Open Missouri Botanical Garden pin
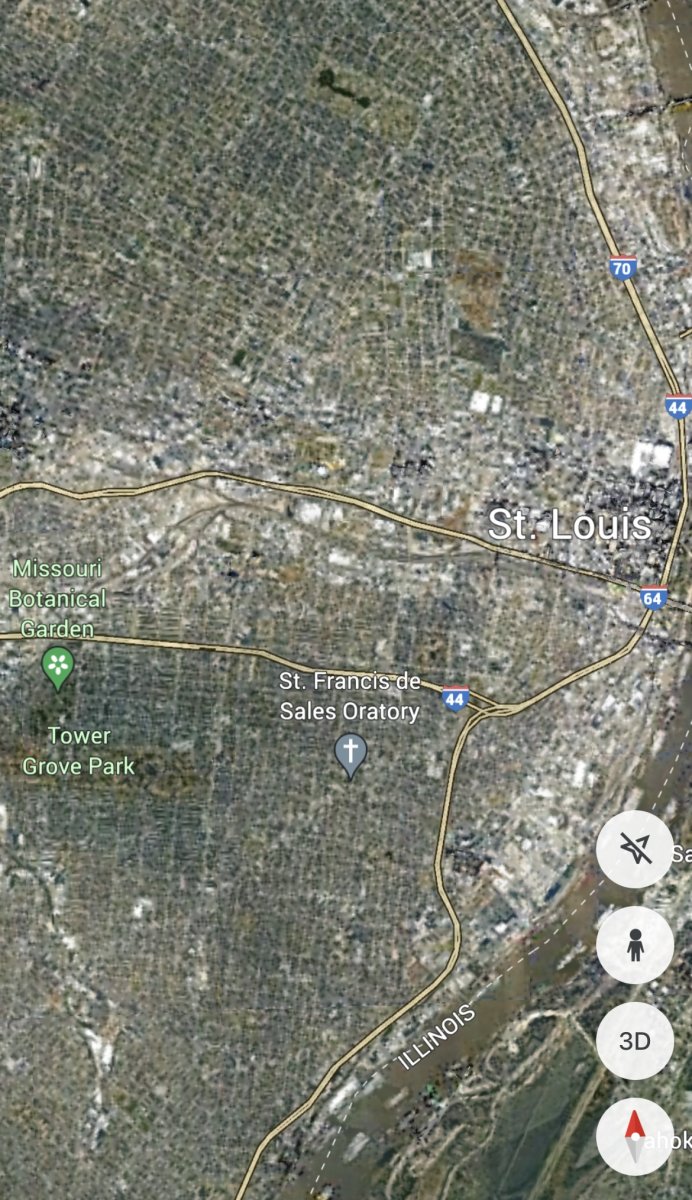The image size is (692, 1200). tap(59, 666)
